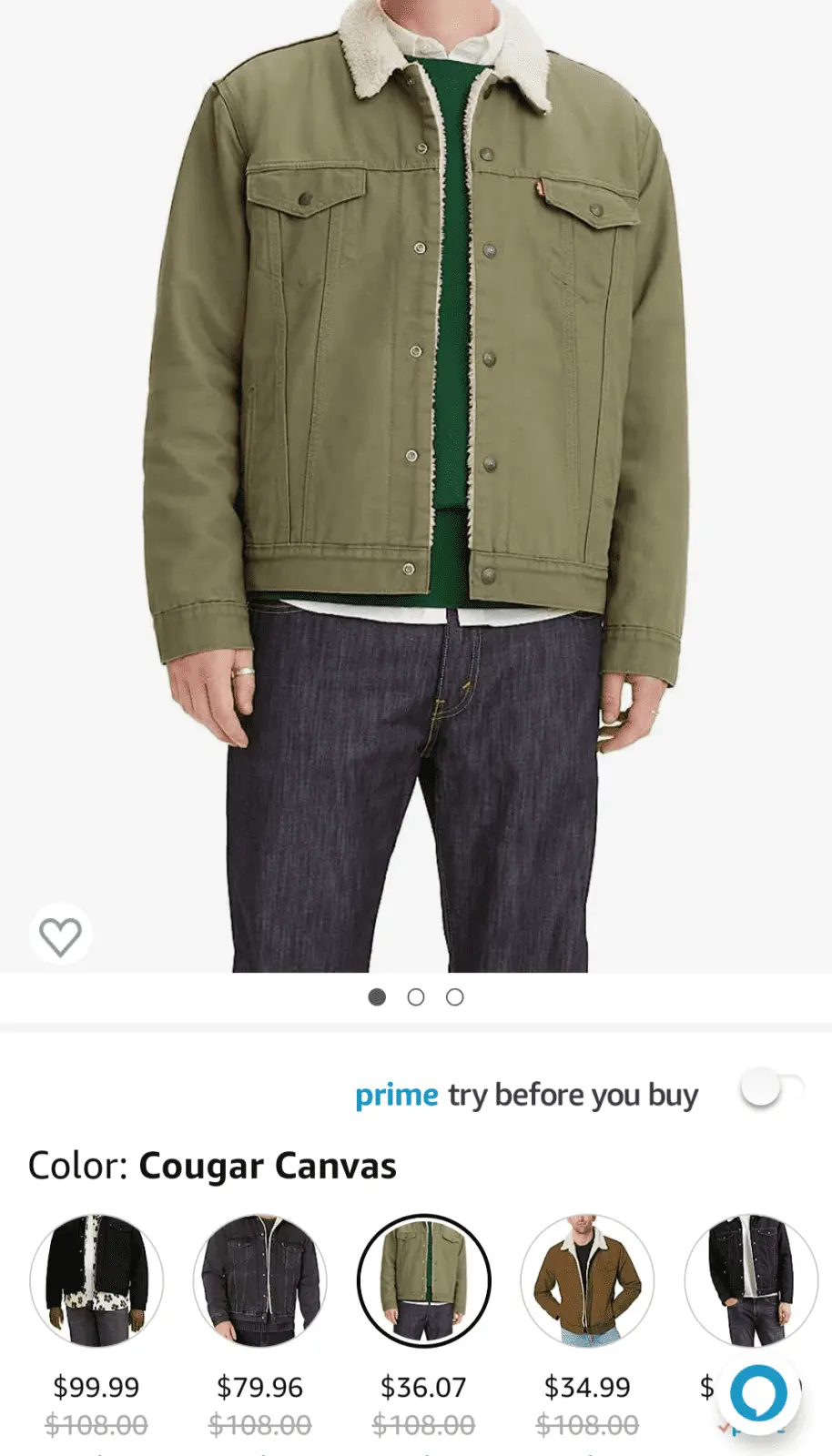Open the Alexa assistant button
Image resolution: width=832 pixels, height=1456 pixels.
pyautogui.click(x=757, y=1394)
